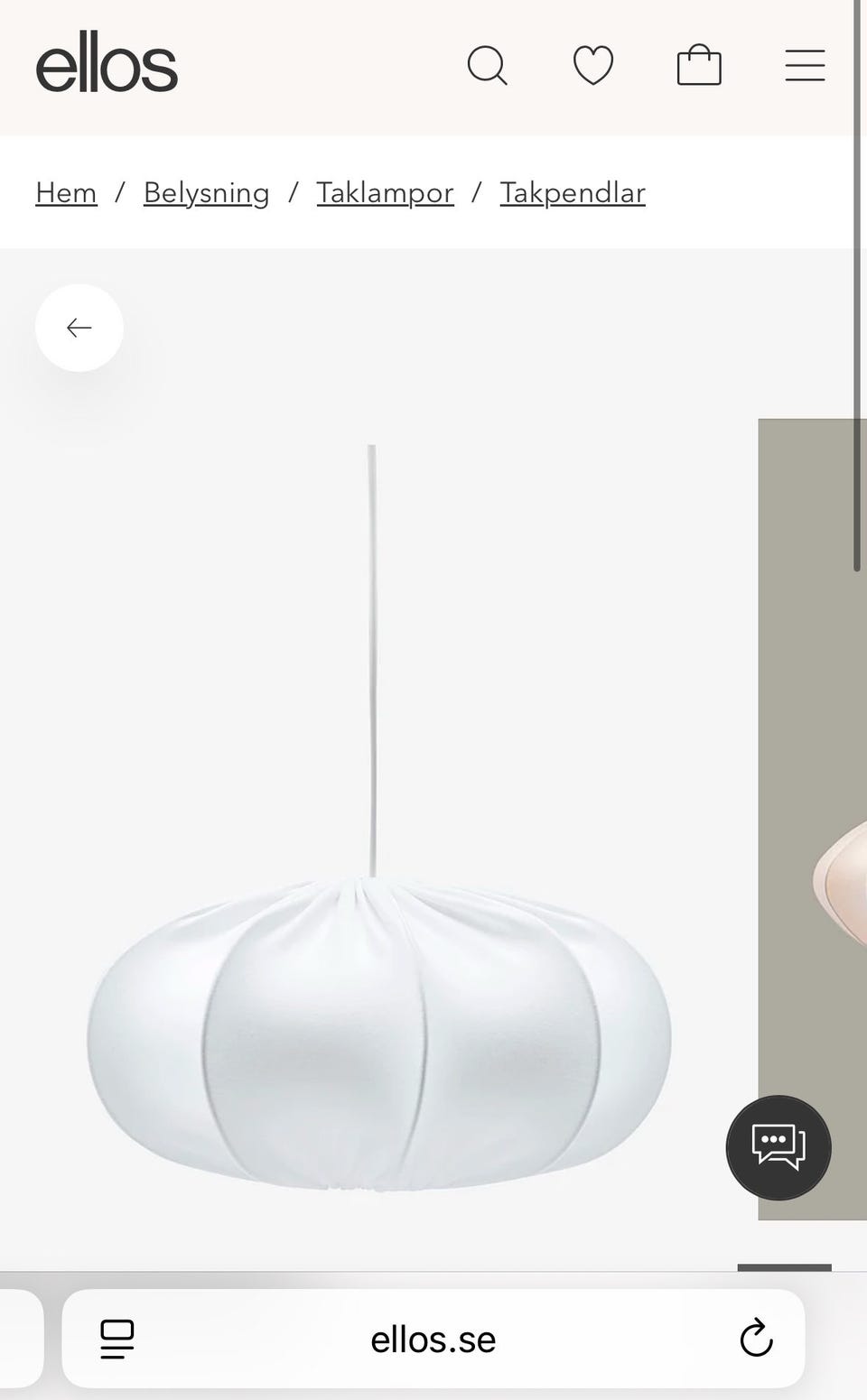Screen dimensions: 867x1400
Task: Reload the page in browser
Action: (x=756, y=1338)
